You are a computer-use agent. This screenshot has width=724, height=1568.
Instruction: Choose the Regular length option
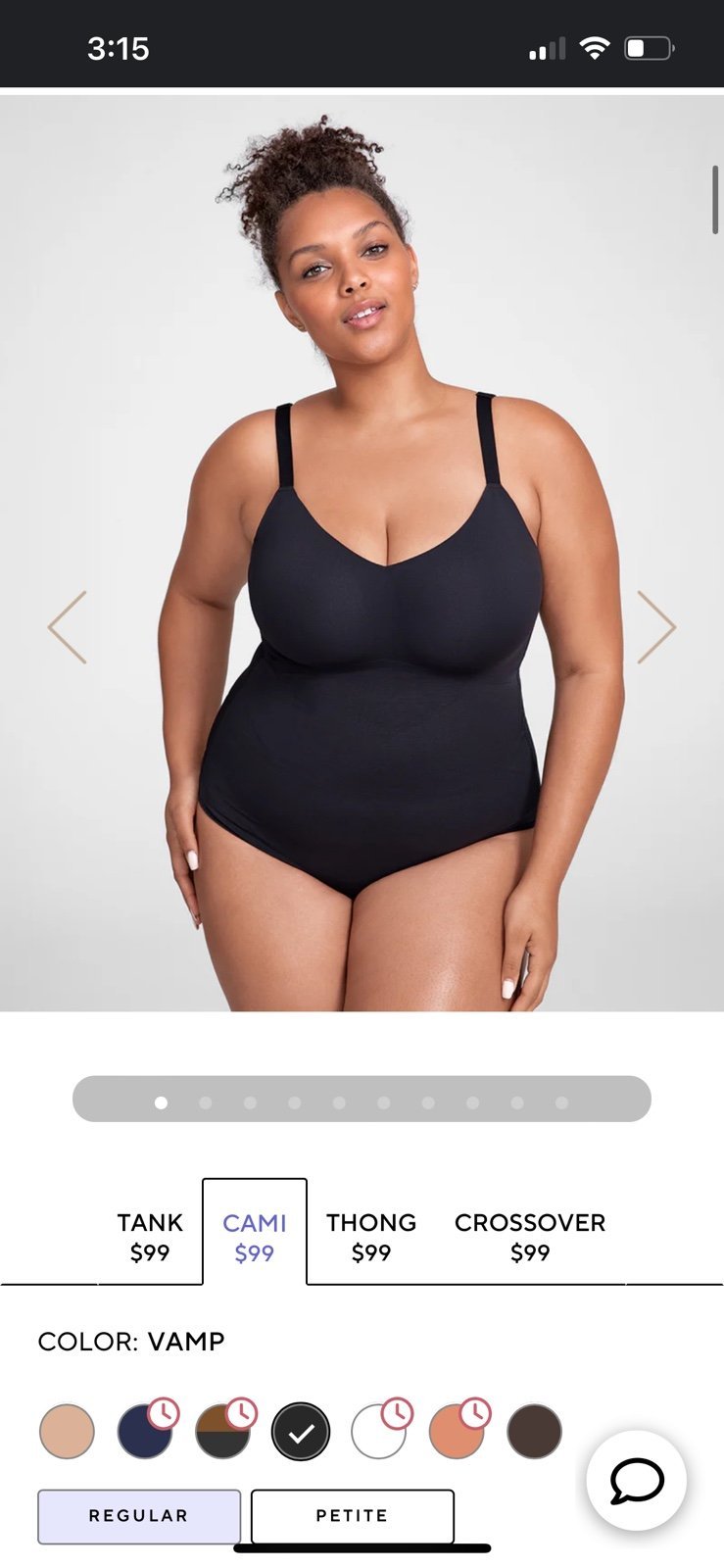(139, 1516)
